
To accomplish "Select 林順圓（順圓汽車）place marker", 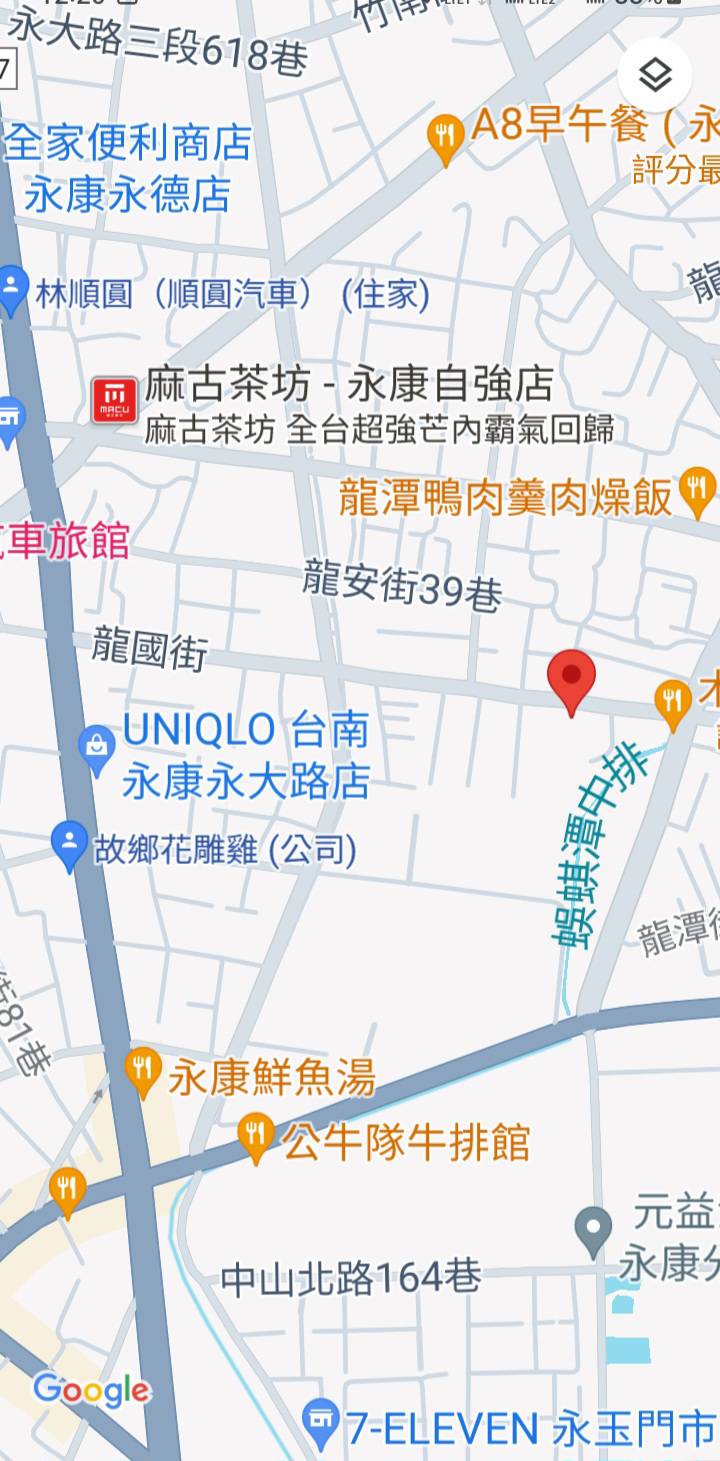I will tap(12, 291).
